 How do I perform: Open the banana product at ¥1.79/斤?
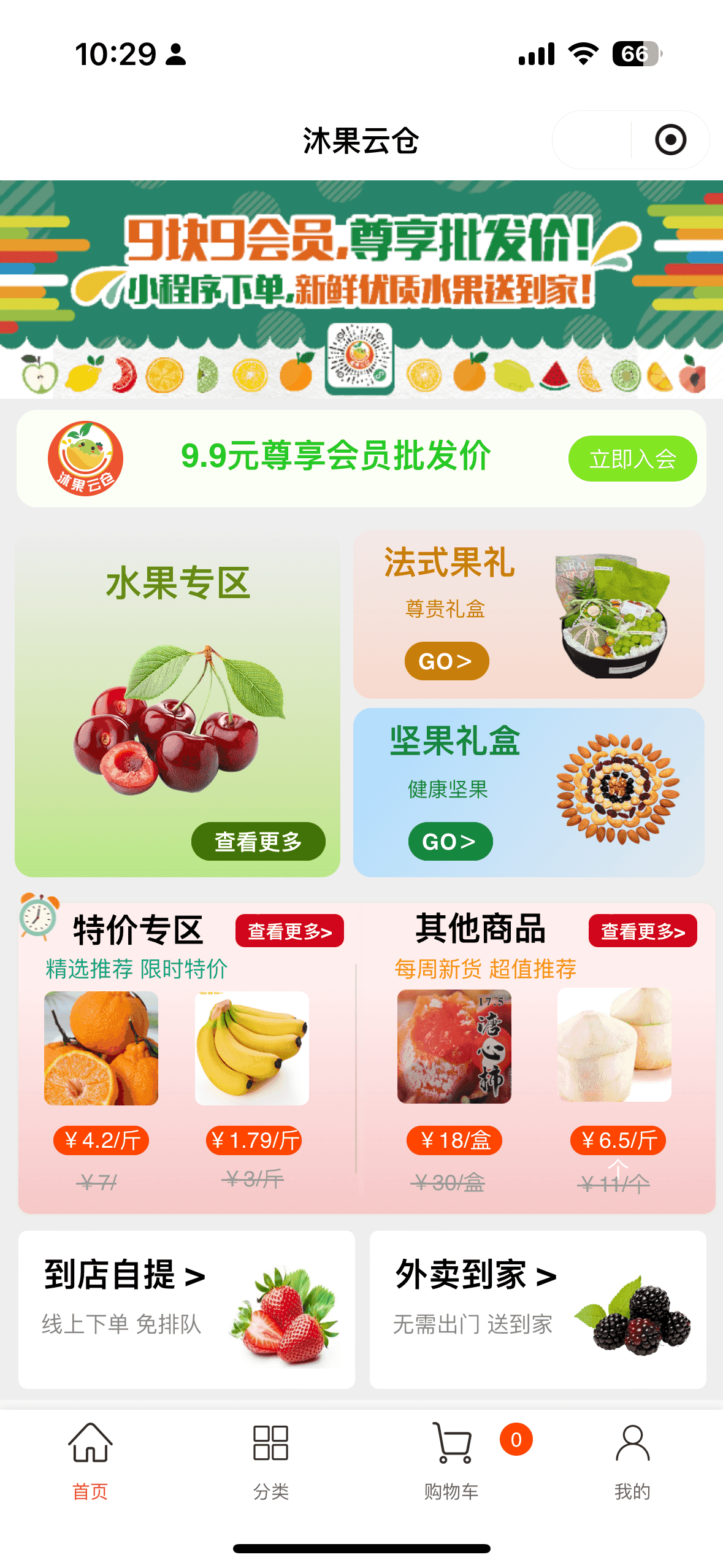pos(252,1048)
